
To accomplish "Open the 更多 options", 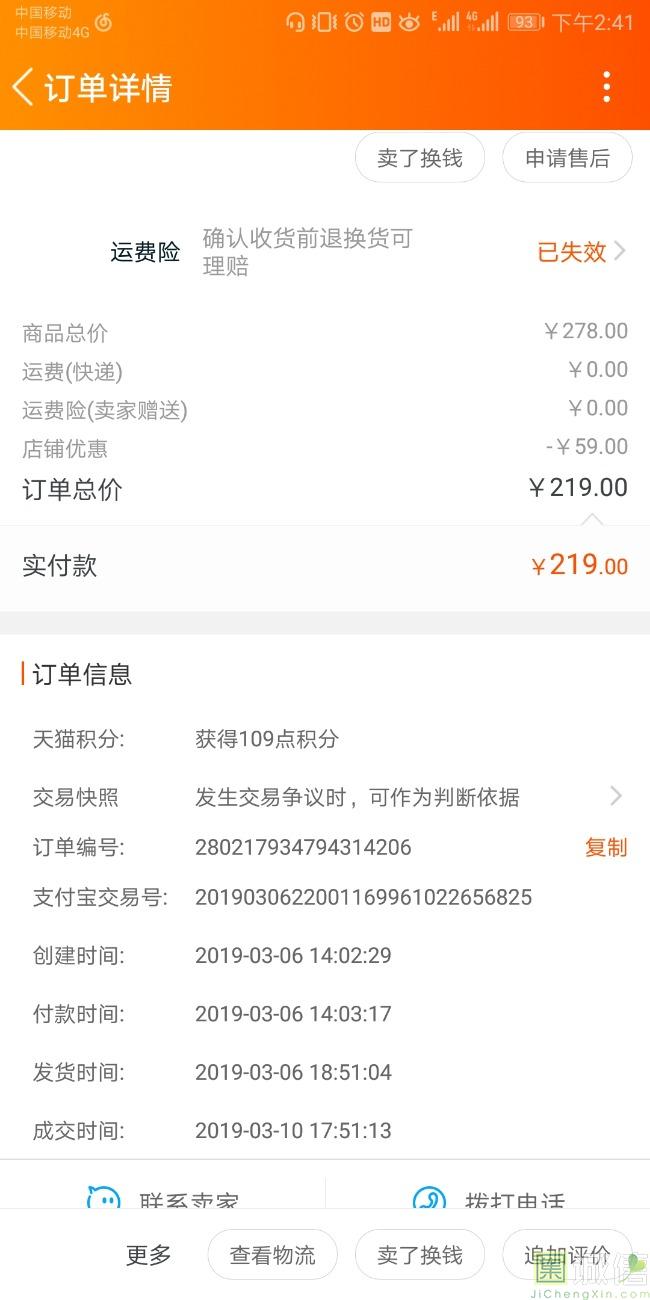I will click(148, 1255).
